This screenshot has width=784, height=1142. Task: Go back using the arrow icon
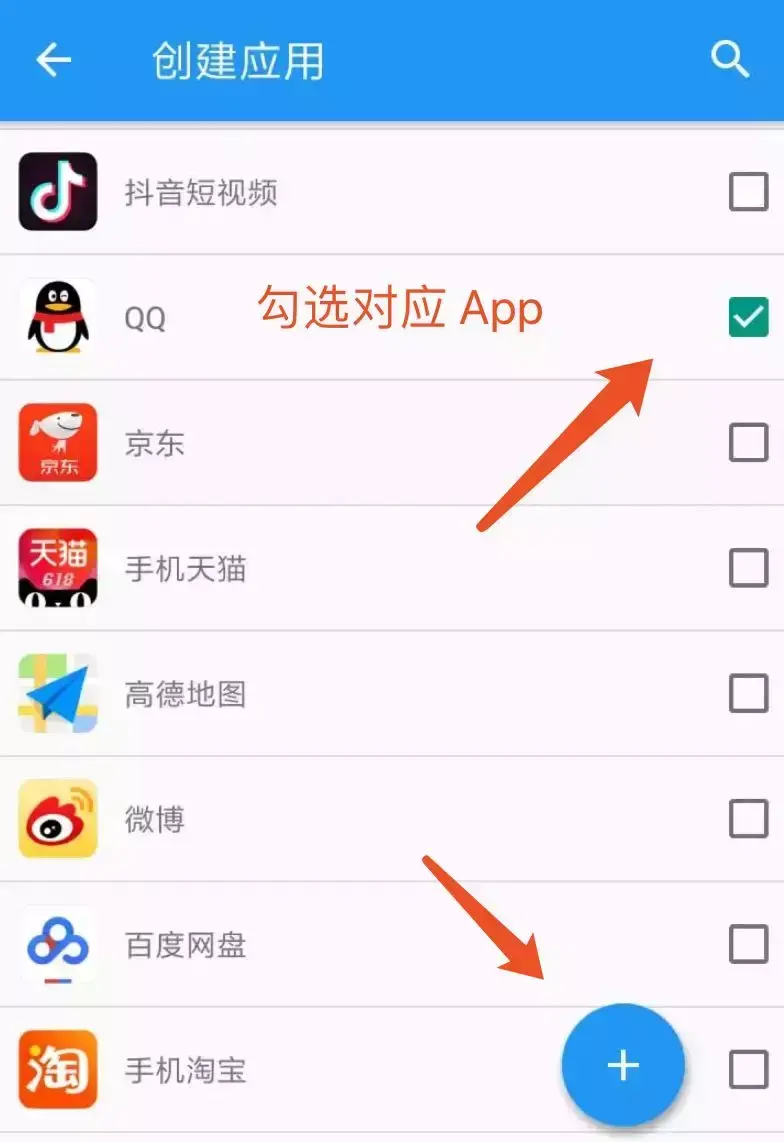pyautogui.click(x=54, y=60)
